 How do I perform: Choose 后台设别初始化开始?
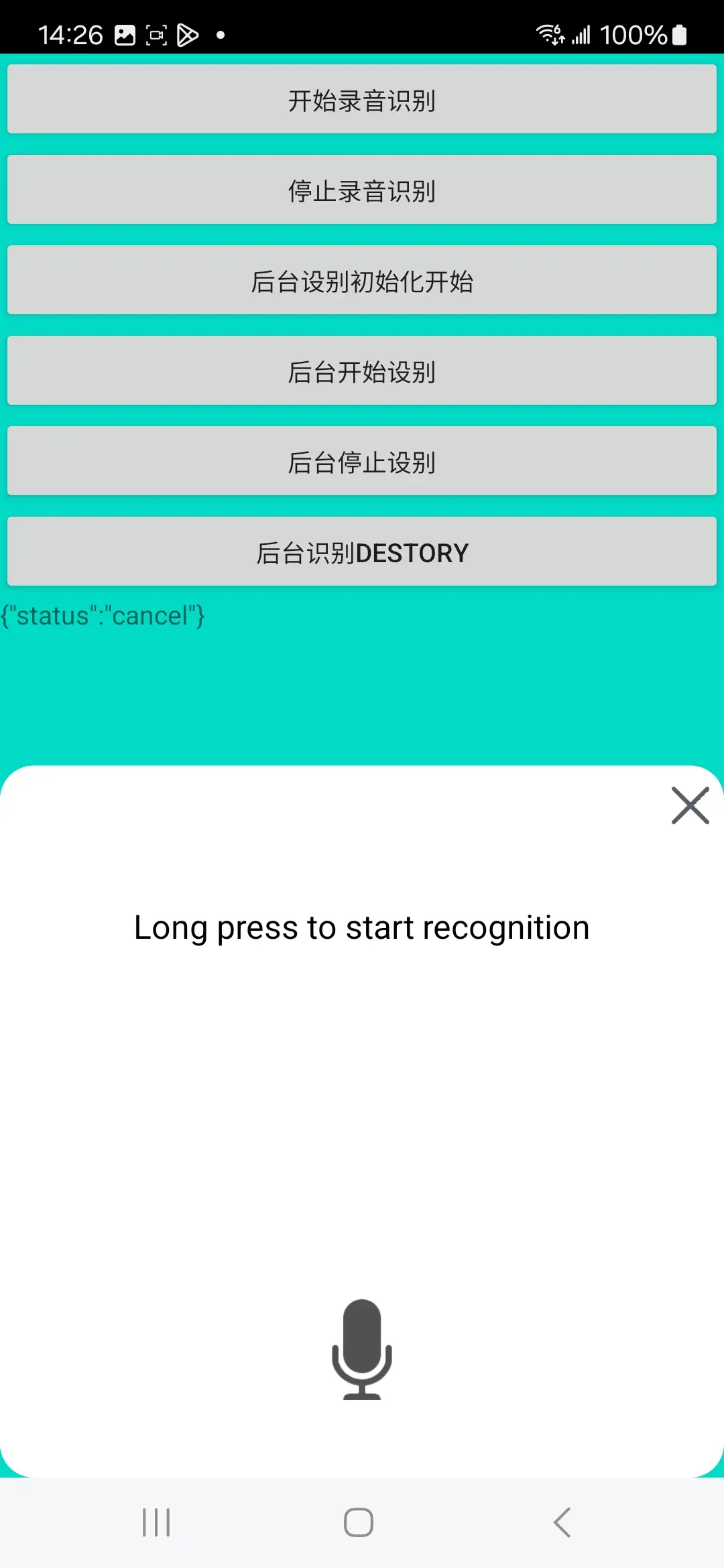point(362,280)
